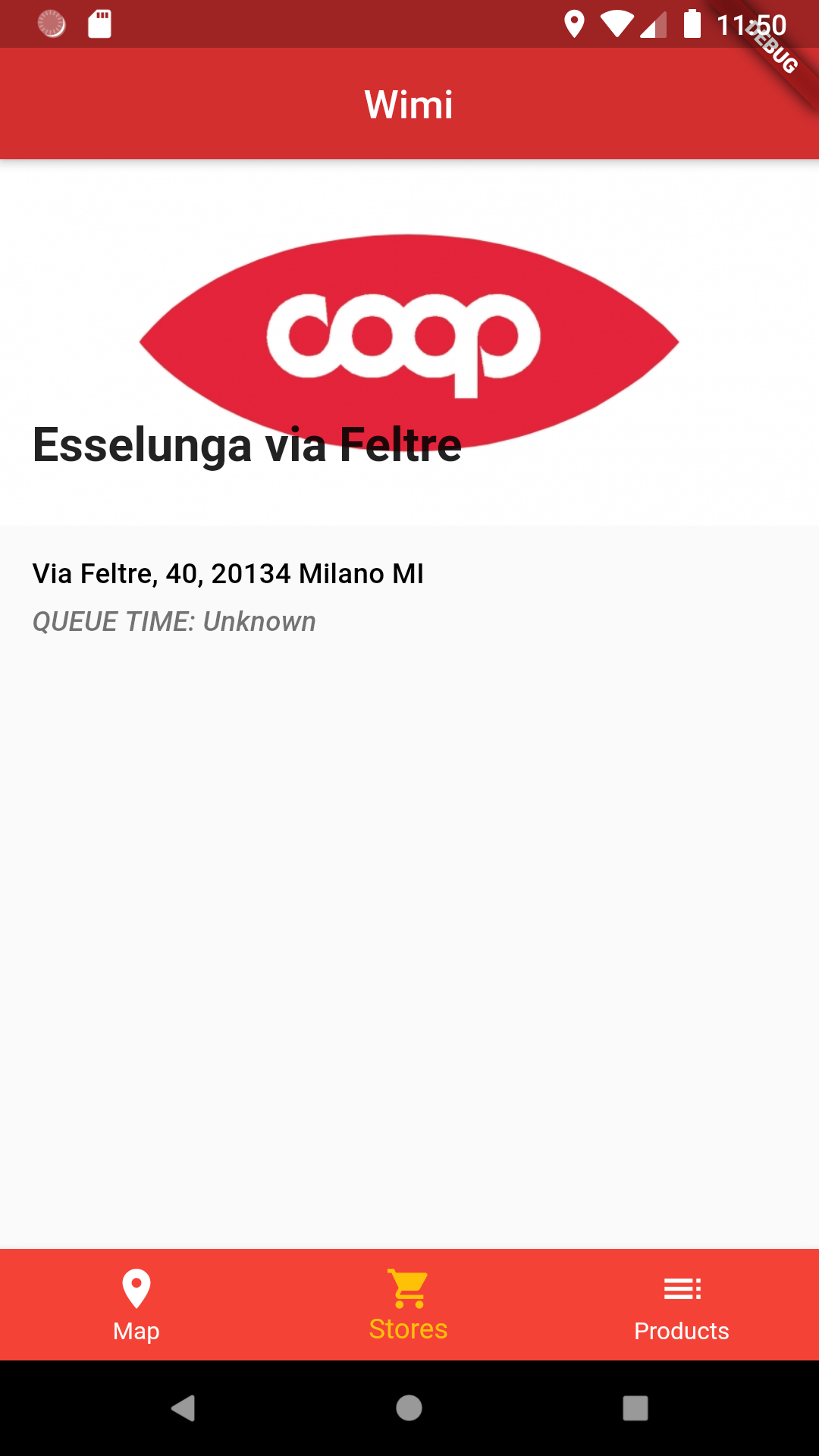This screenshot has width=819, height=1456.
Task: Switch to the Map tab
Action: 136,1305
